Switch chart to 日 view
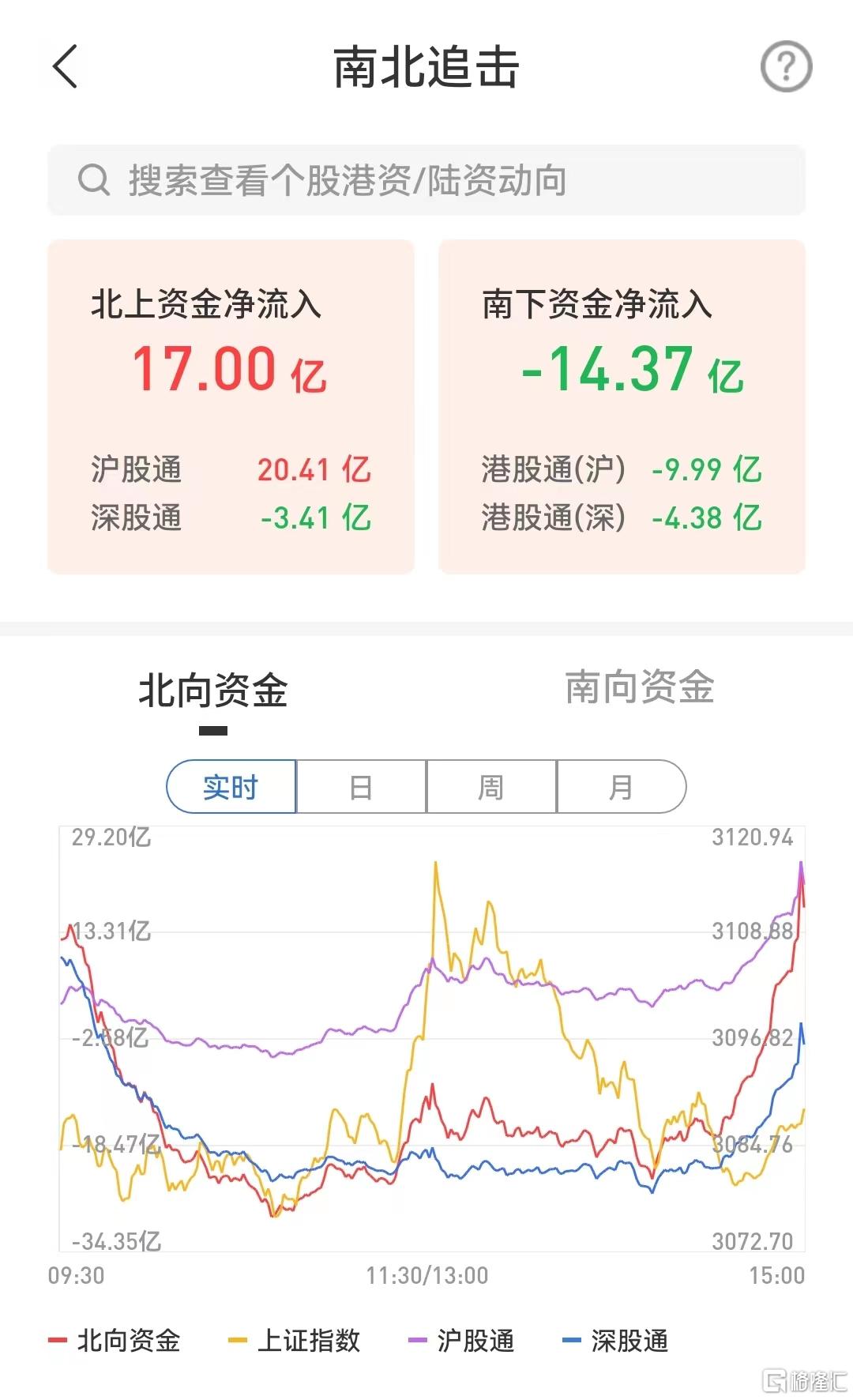The image size is (853, 1400). (361, 787)
